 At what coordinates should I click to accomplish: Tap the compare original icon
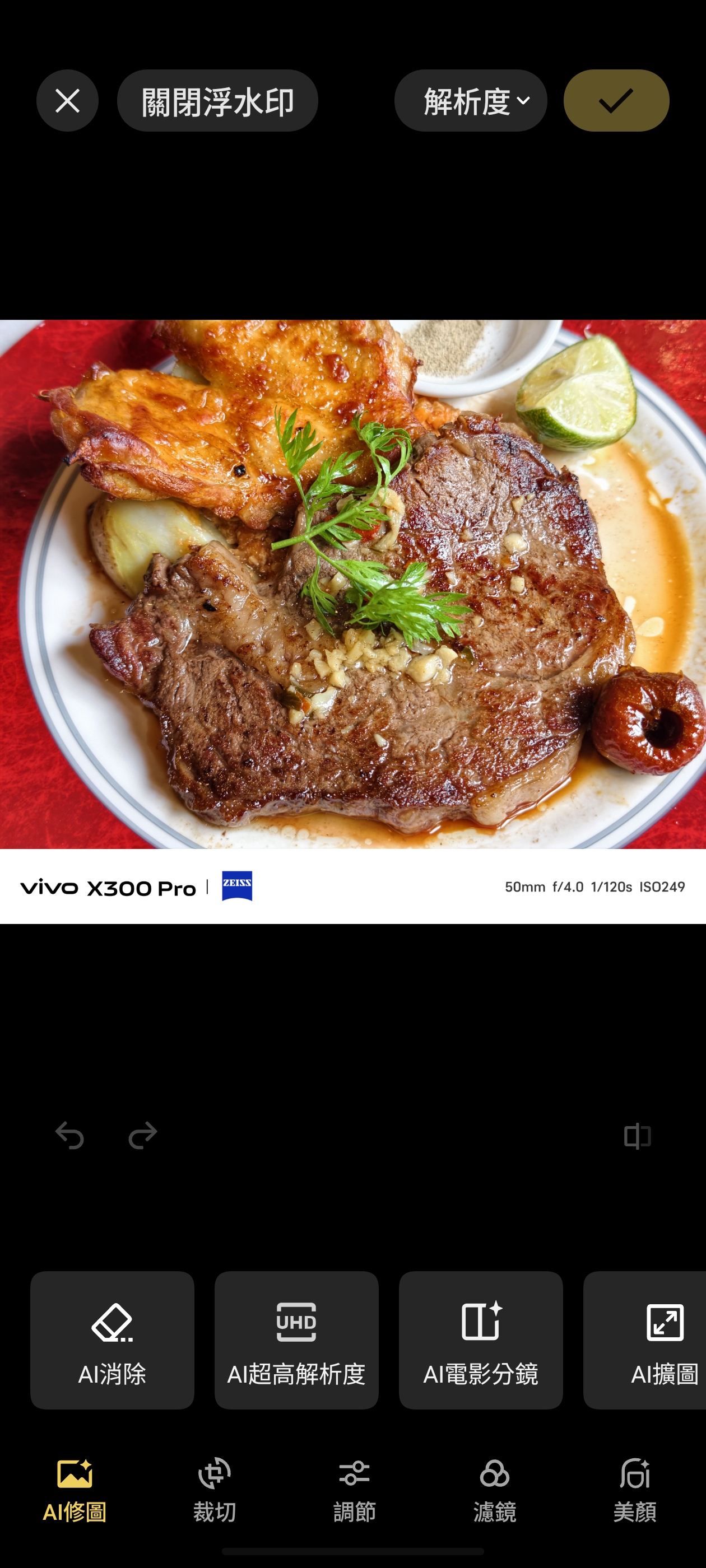[x=637, y=1136]
